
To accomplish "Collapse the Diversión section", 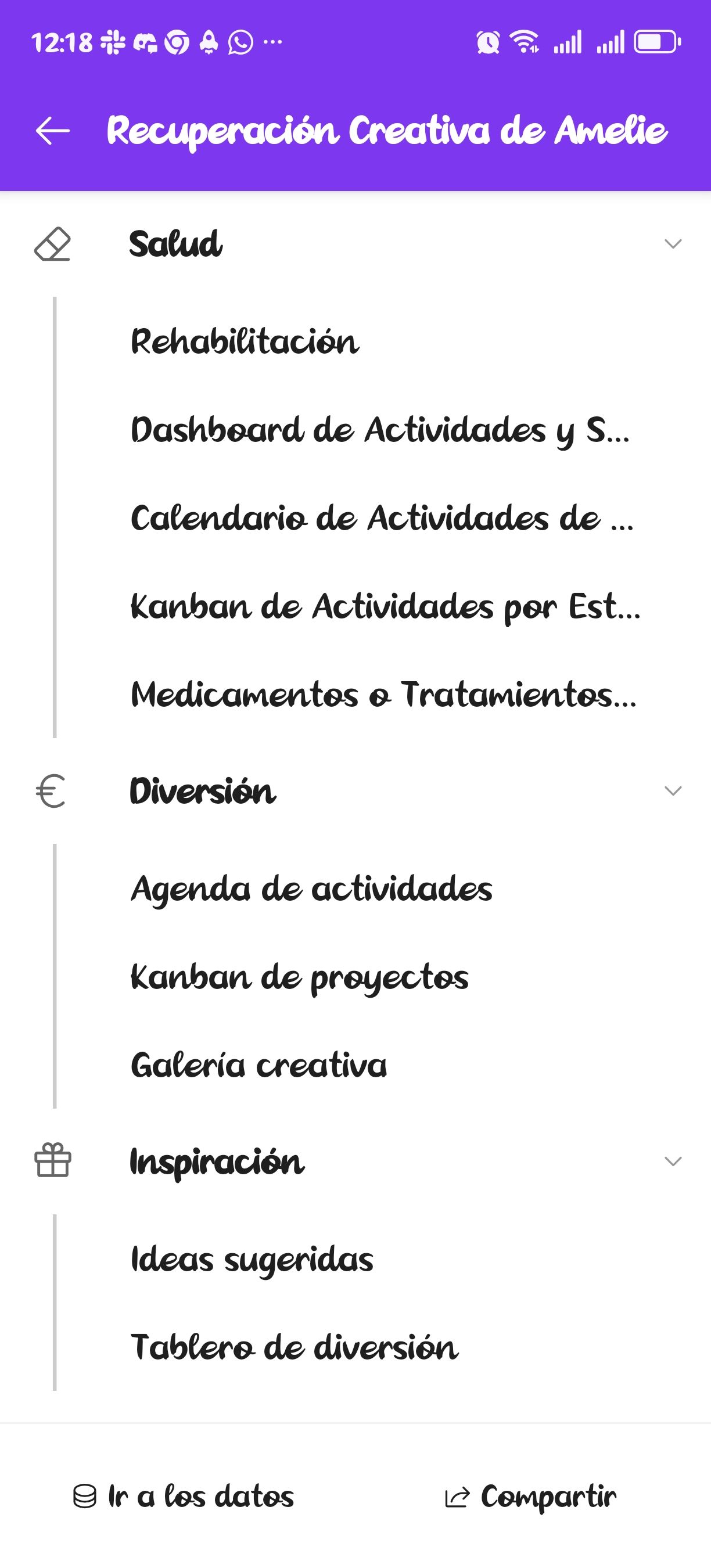I will (672, 791).
